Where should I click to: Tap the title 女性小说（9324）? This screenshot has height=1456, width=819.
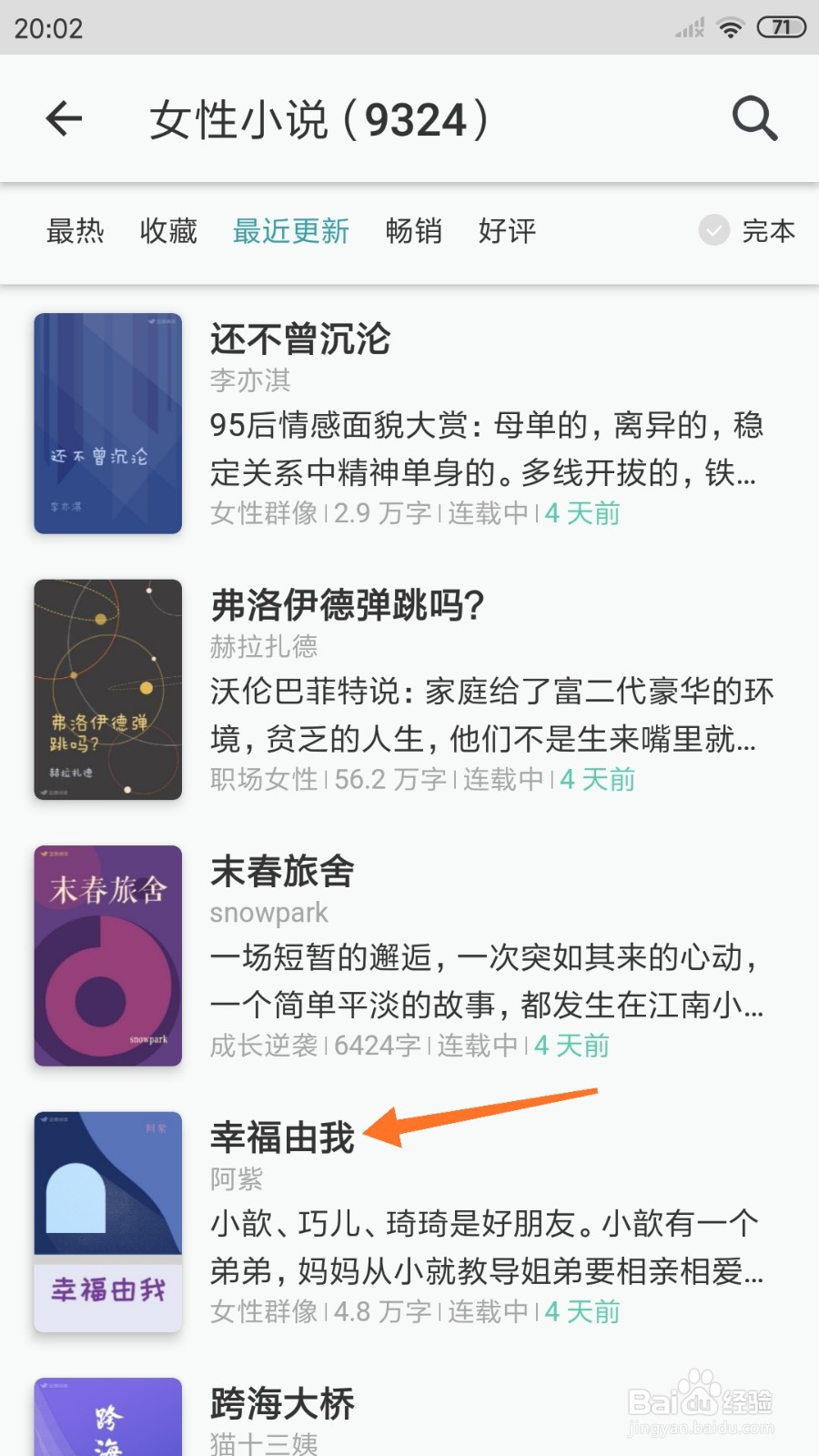[x=318, y=118]
